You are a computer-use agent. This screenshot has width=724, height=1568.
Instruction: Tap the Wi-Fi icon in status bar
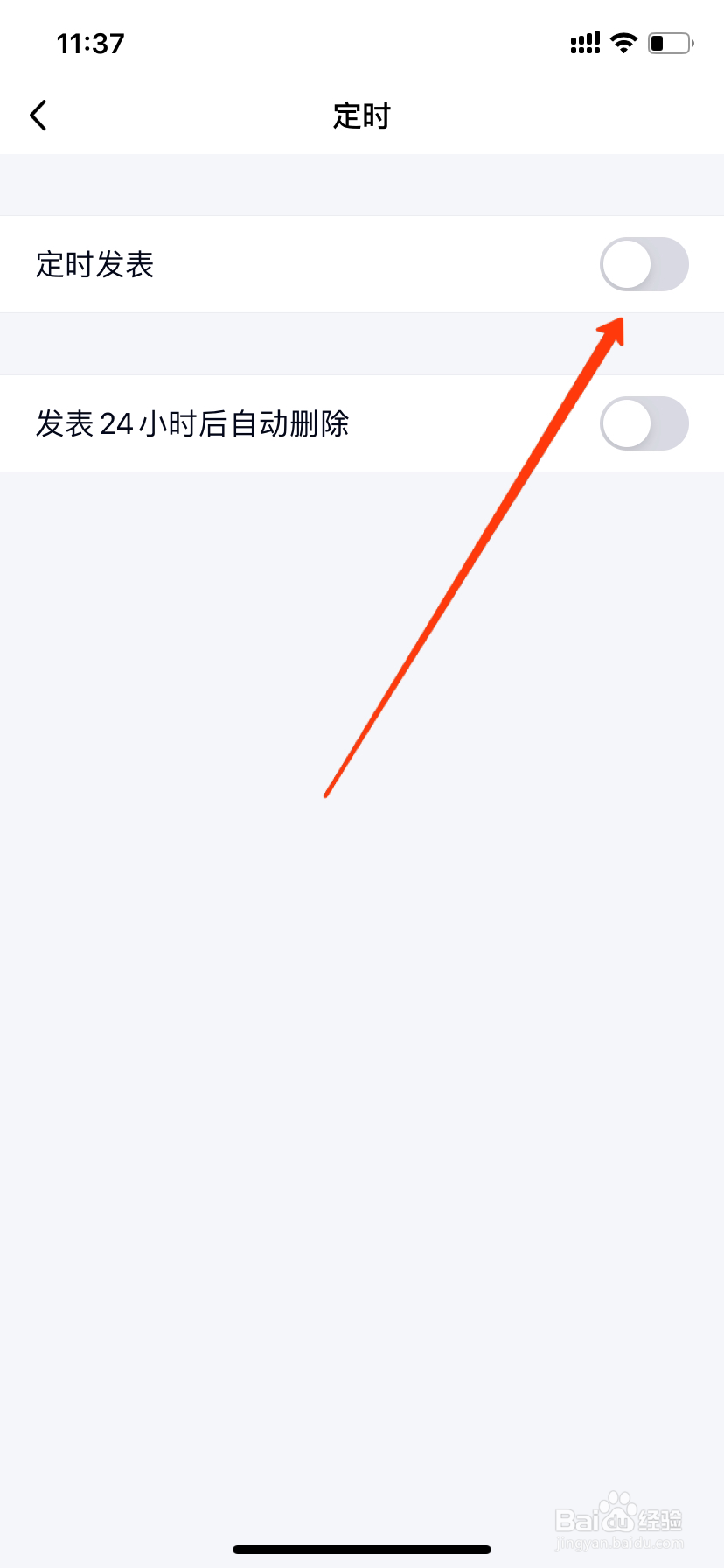(x=623, y=42)
